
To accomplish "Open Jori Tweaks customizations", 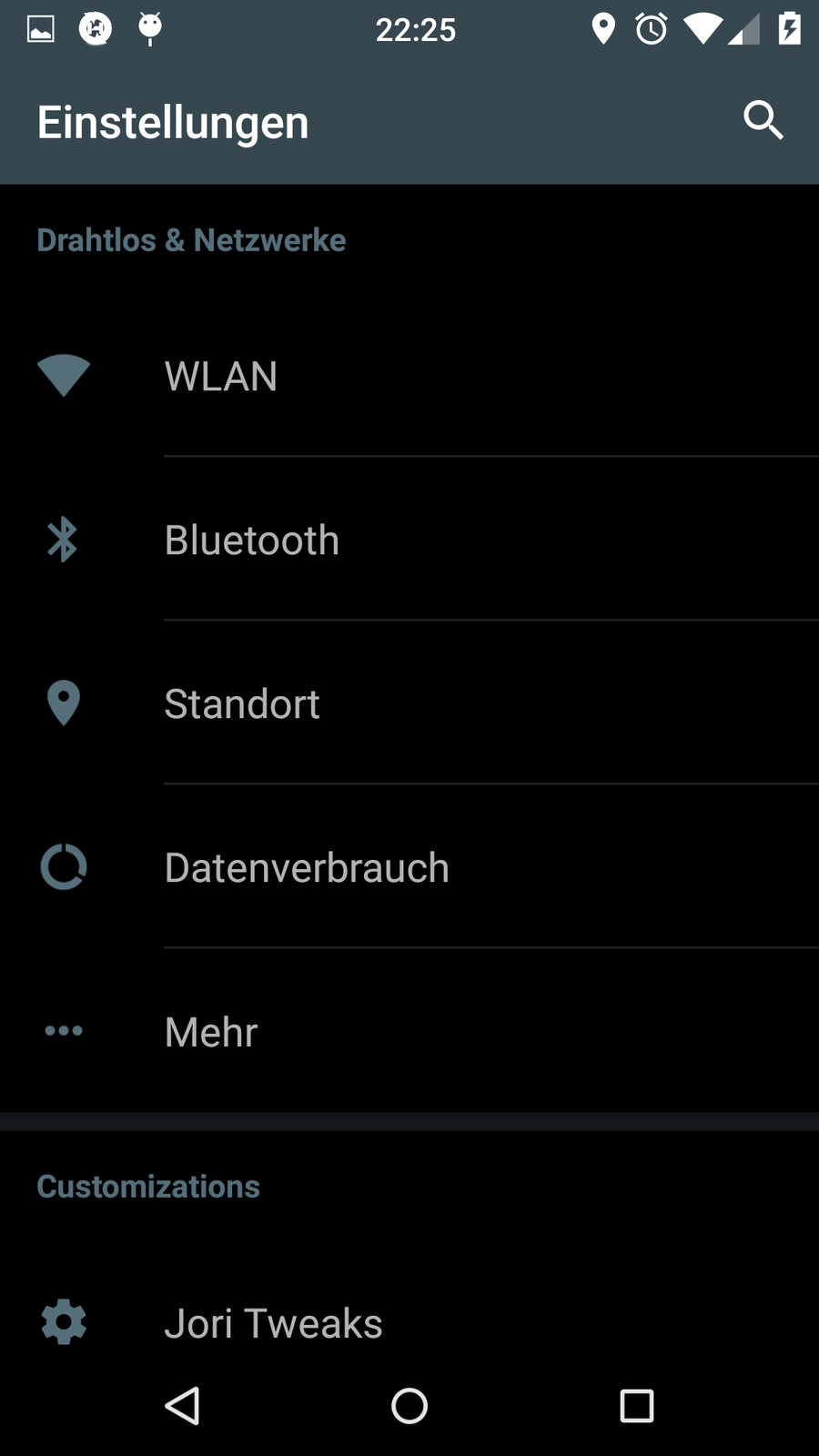I will 273,1323.
